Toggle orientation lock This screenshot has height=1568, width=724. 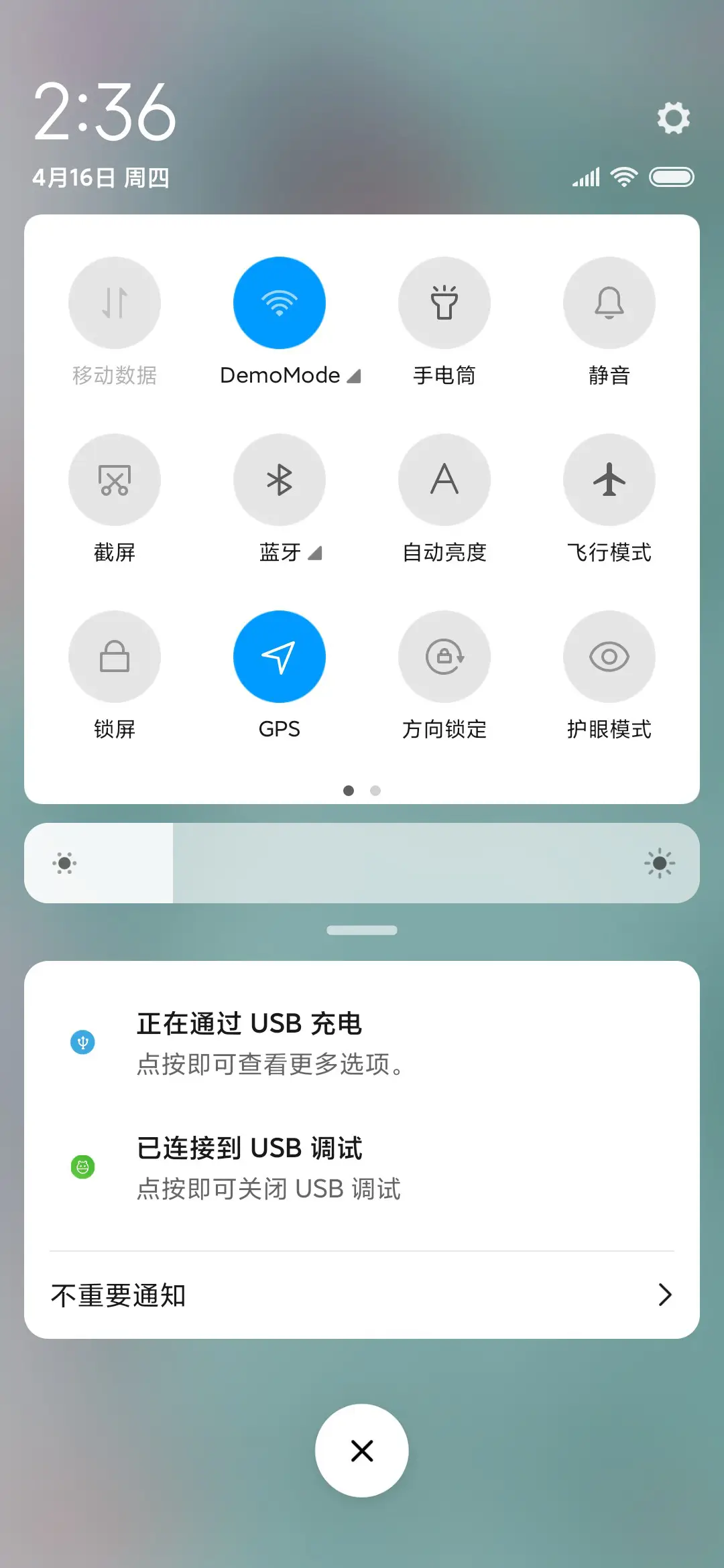(x=444, y=657)
